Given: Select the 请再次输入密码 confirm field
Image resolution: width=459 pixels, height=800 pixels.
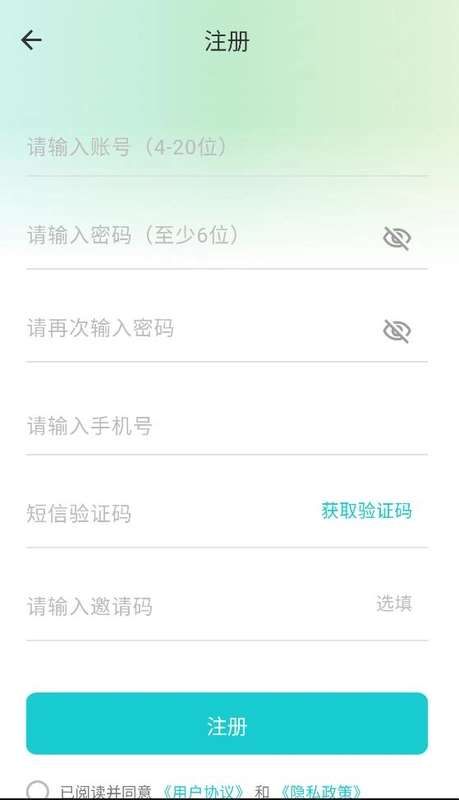Looking at the screenshot, I should pyautogui.click(x=201, y=329).
